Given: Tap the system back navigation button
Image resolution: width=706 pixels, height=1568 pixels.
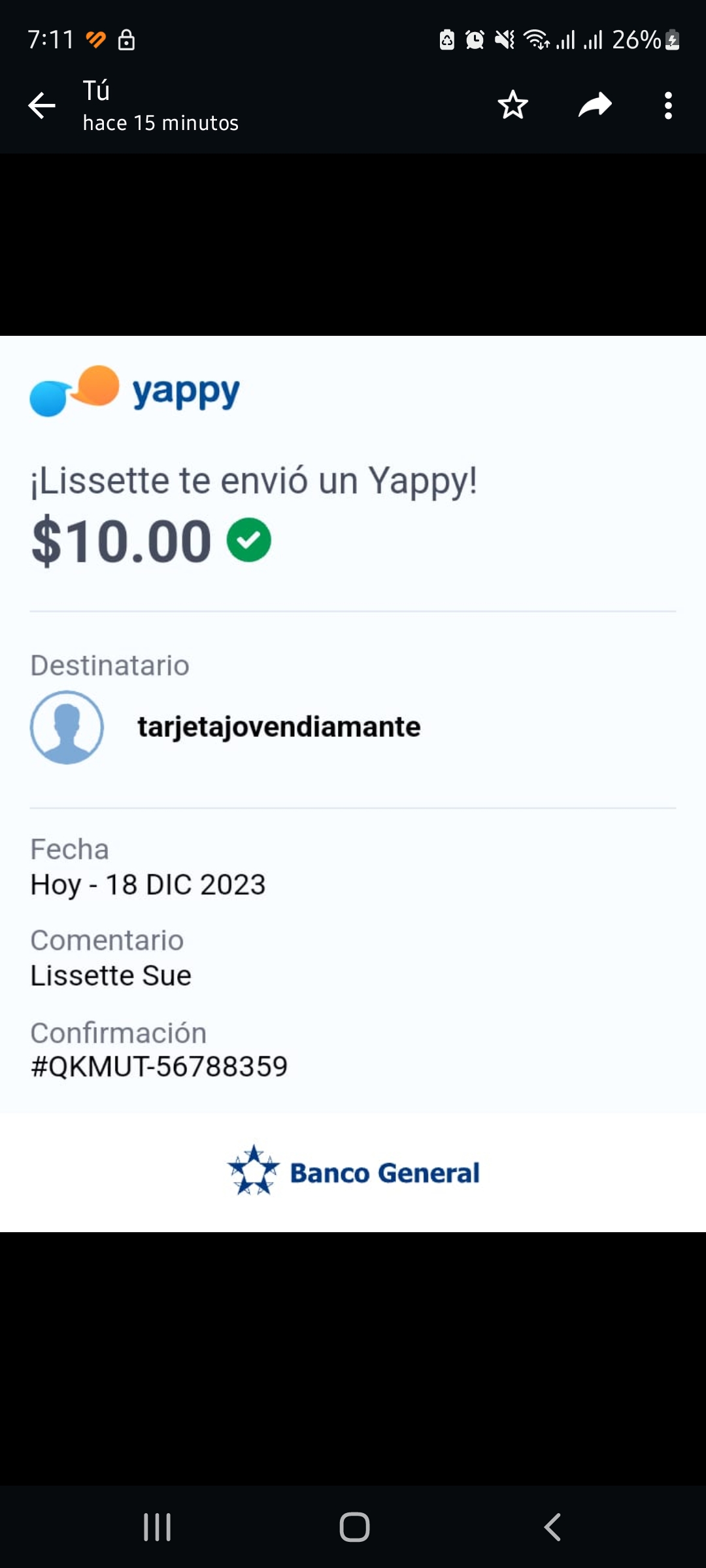Looking at the screenshot, I should pos(552,1527).
